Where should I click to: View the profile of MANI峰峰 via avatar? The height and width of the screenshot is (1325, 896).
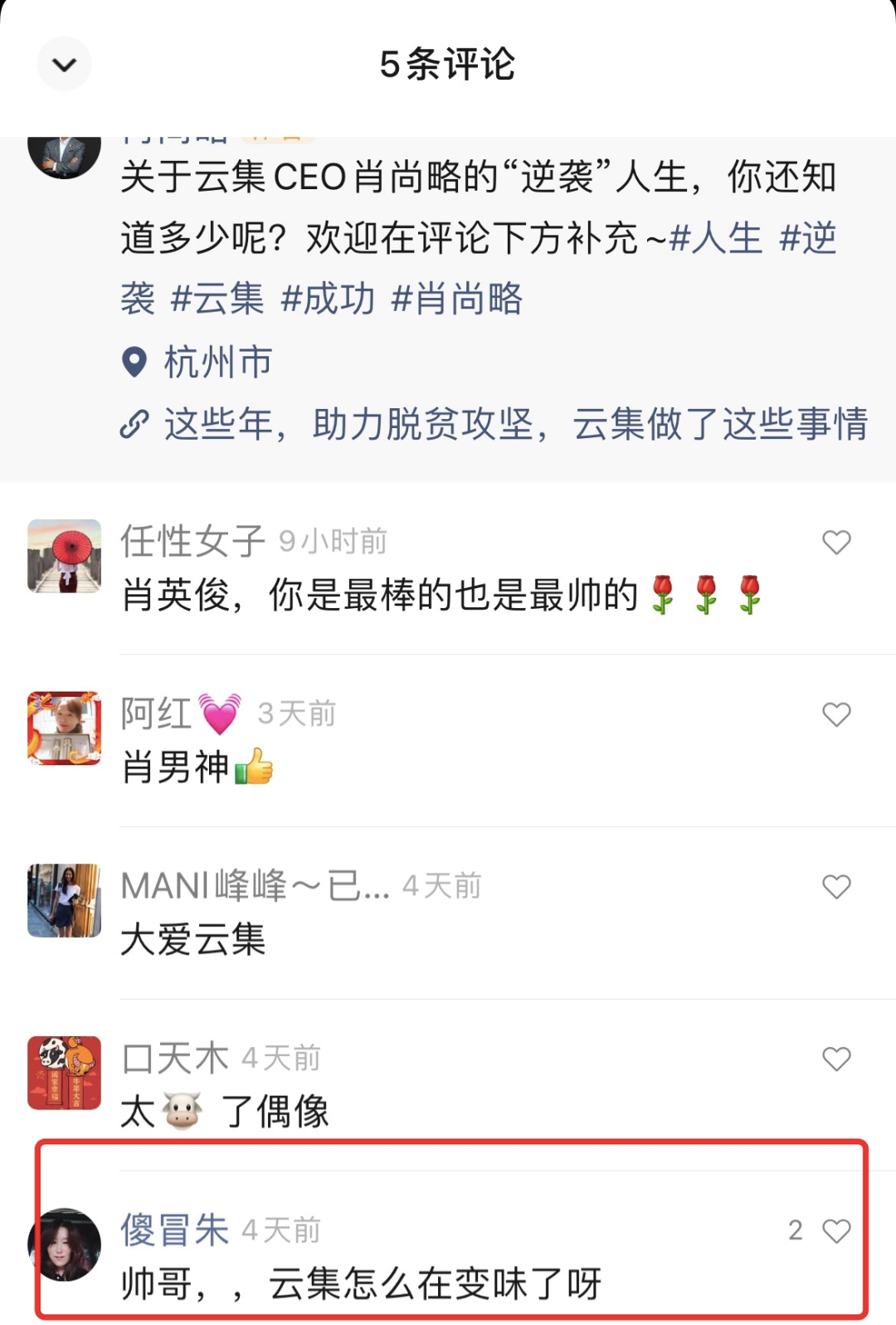[64, 900]
